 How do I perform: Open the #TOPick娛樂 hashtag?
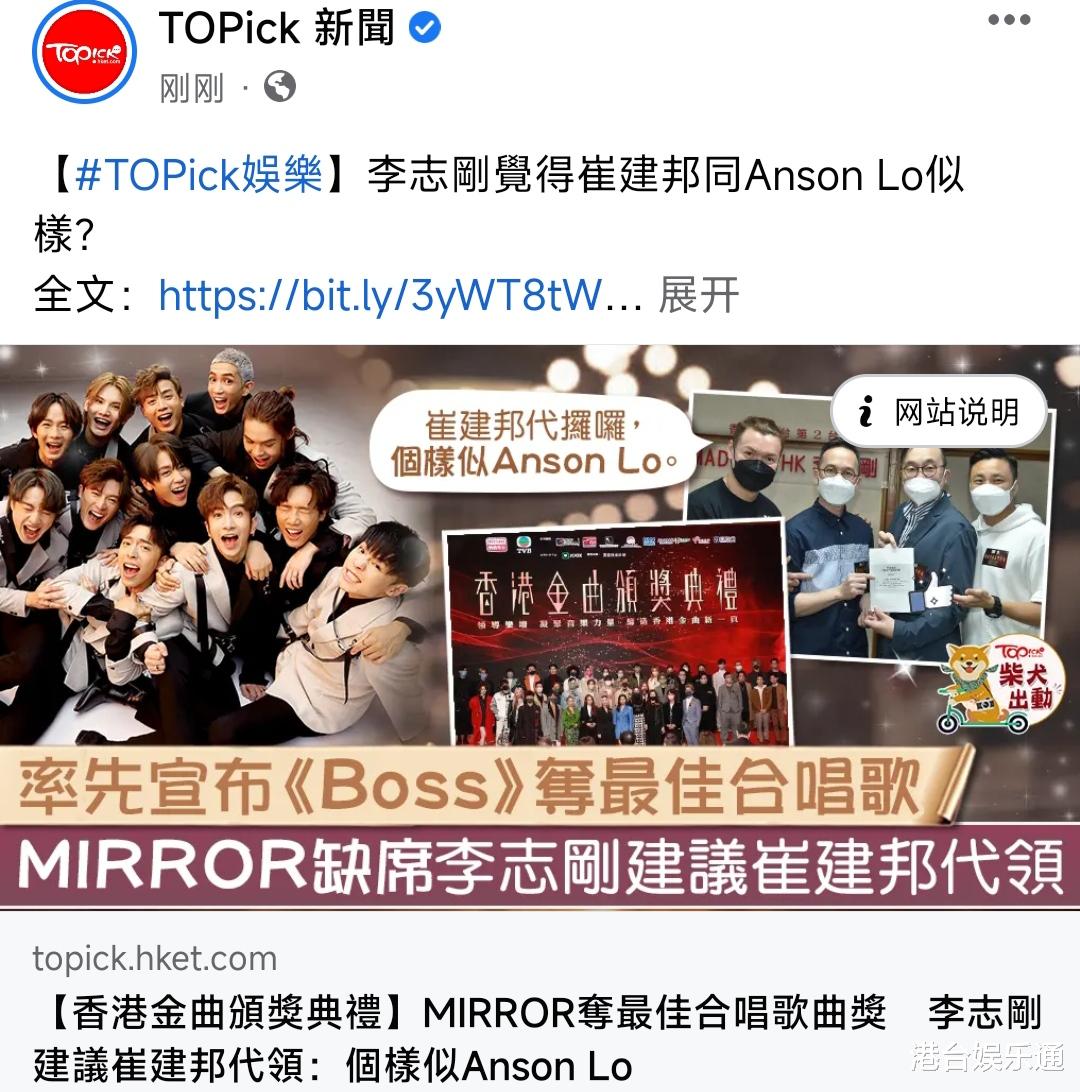coord(195,176)
